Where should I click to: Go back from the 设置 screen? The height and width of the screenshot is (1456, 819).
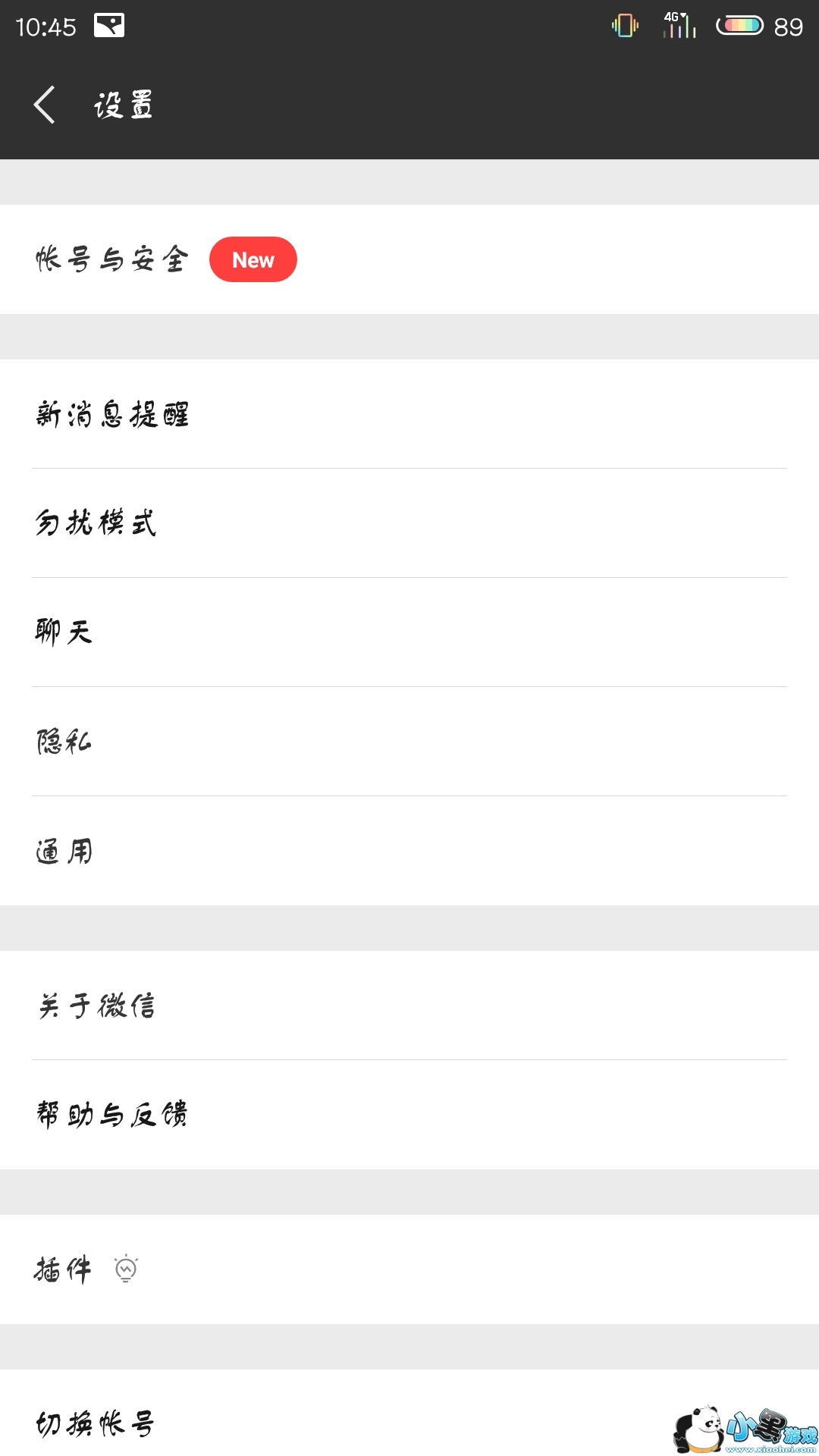[x=45, y=105]
